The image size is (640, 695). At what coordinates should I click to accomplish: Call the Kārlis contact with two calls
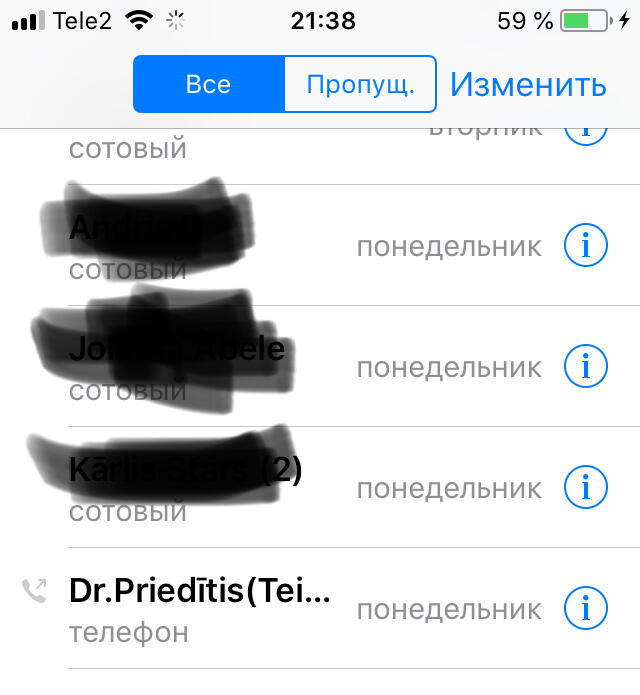(x=200, y=488)
